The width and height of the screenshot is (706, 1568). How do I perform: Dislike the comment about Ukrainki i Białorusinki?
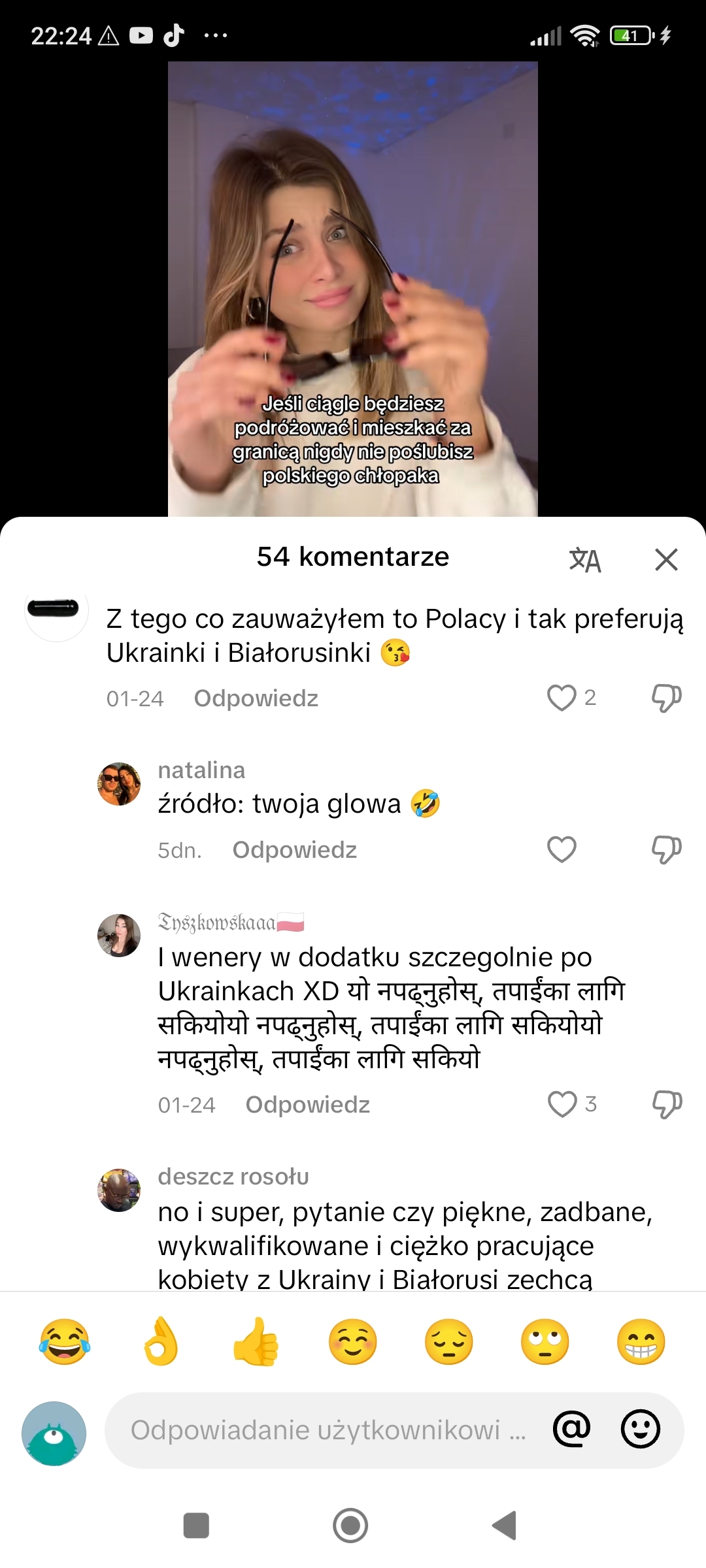[x=666, y=698]
